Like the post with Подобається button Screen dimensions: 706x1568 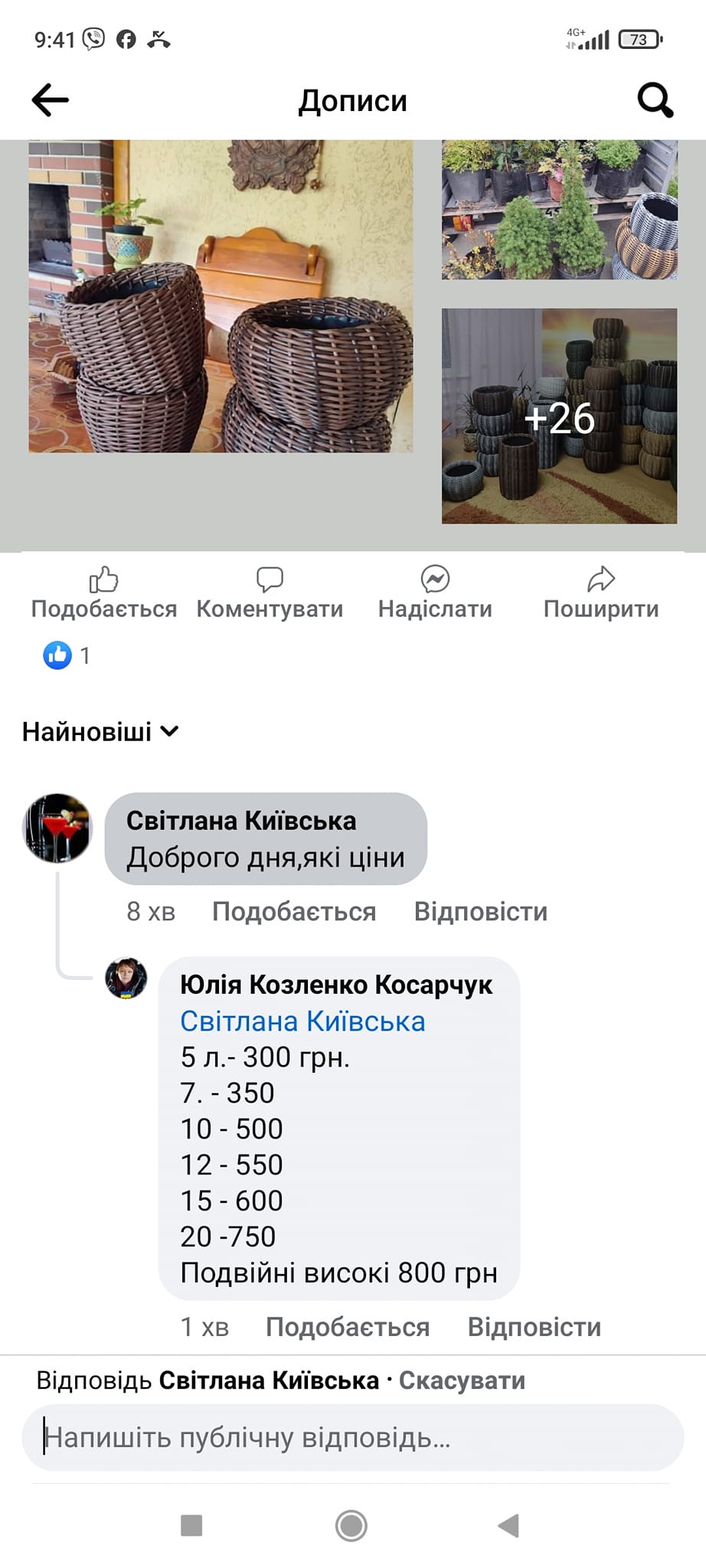(x=104, y=593)
